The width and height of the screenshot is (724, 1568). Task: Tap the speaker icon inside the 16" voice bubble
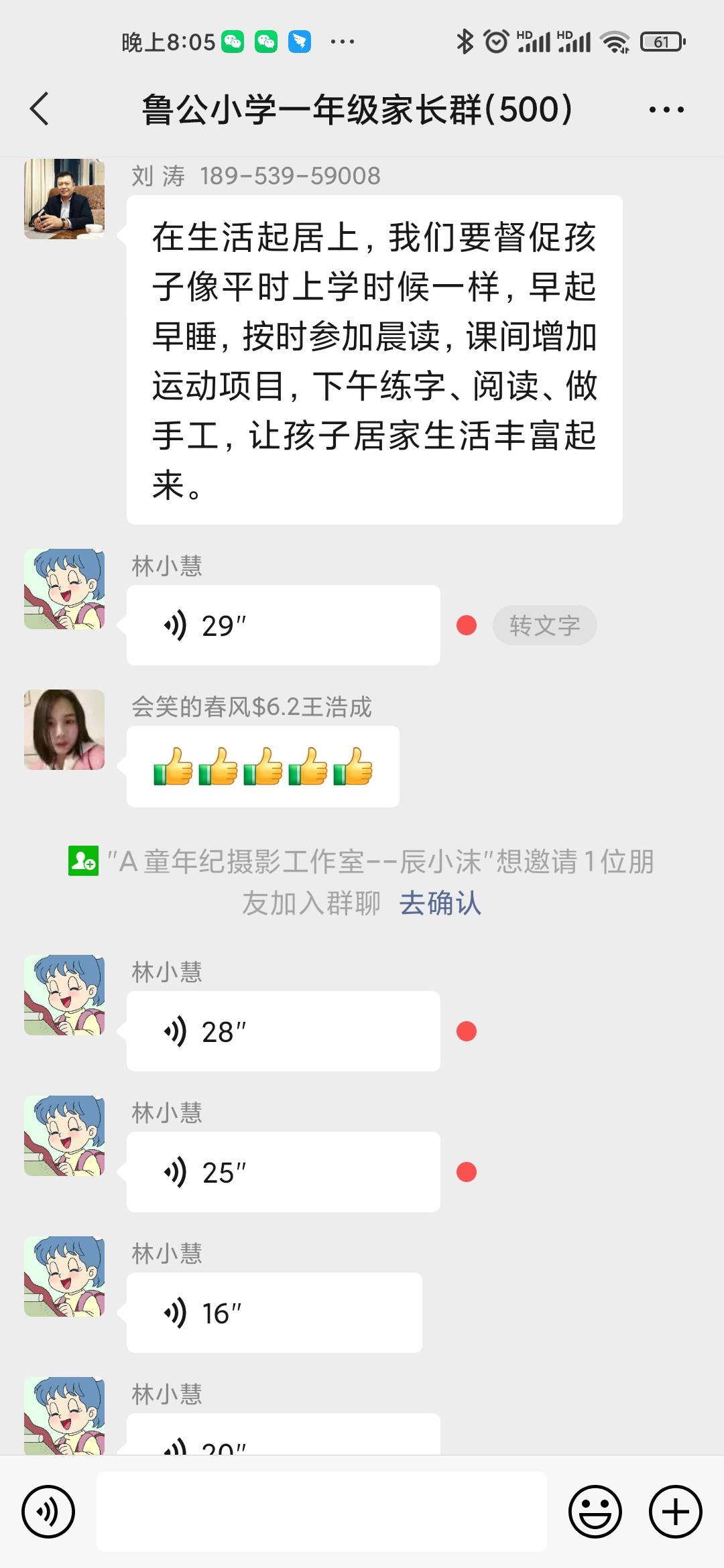click(x=176, y=1311)
